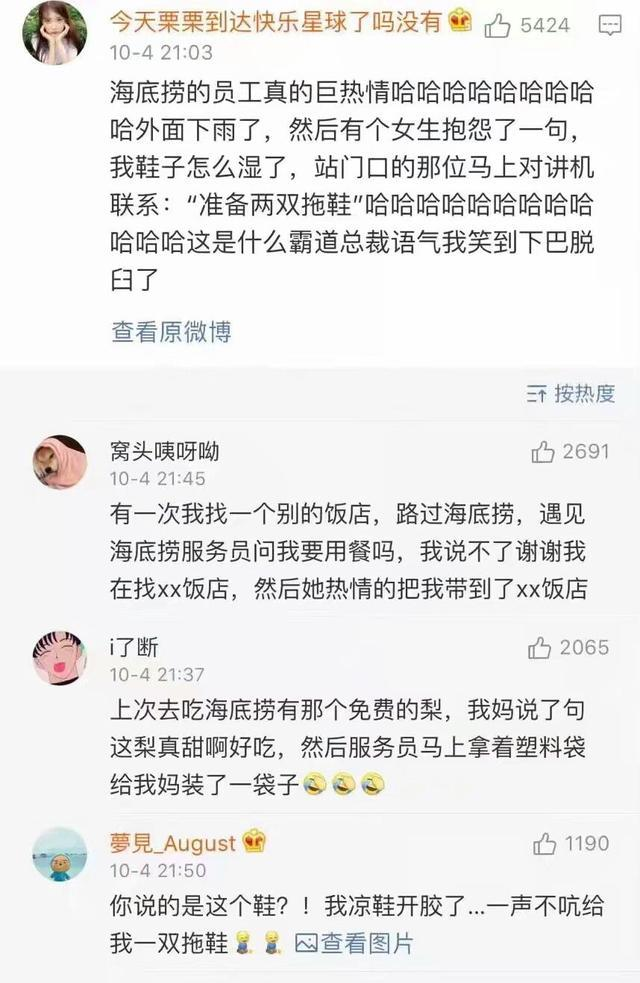Open username 今天栗栗到达快乐星球了吗没有
This screenshot has height=983, width=640.
pos(278,19)
